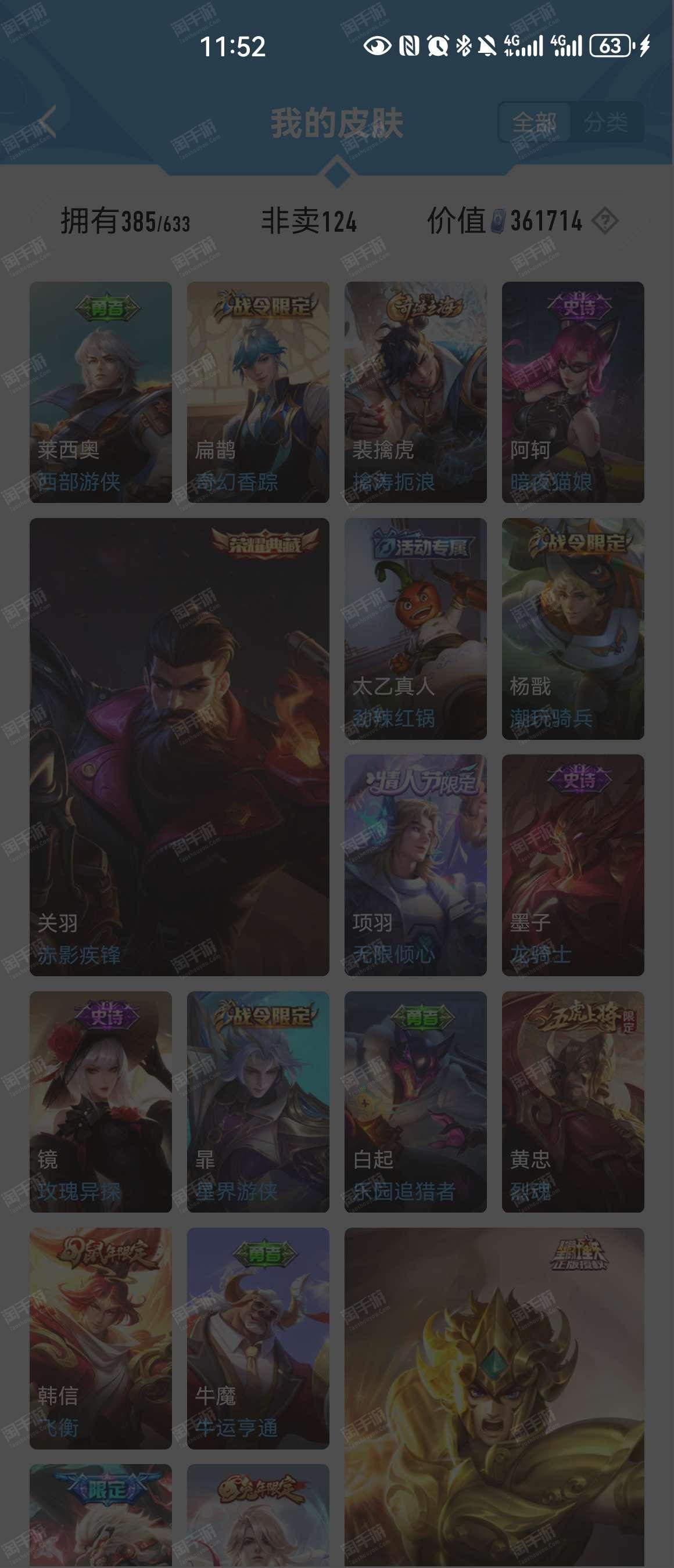The image size is (674, 1568).
Task: Open the 墨子 龙骑士 skin card
Action: click(572, 865)
